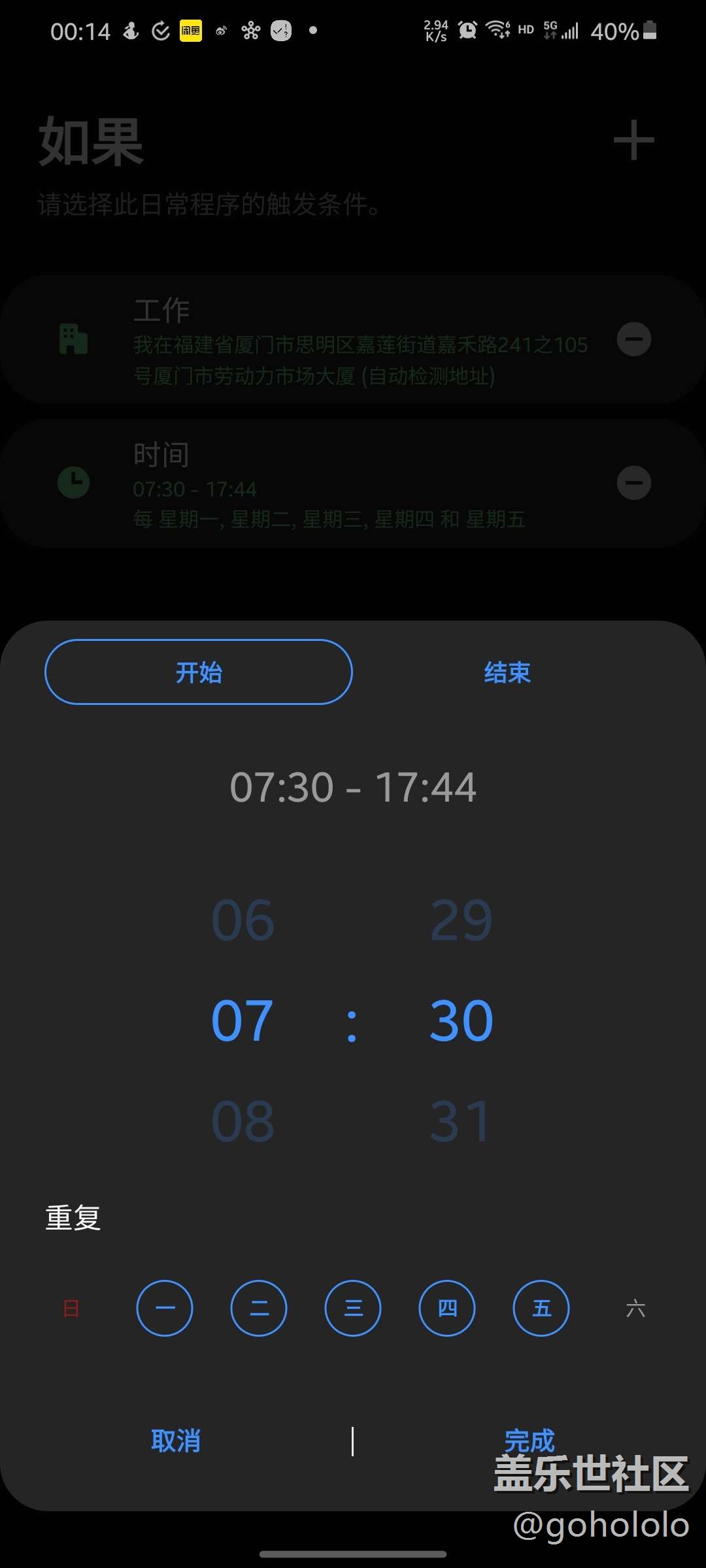The image size is (706, 1568).
Task: Deselect Thursday 四 repeat day
Action: [447, 1309]
